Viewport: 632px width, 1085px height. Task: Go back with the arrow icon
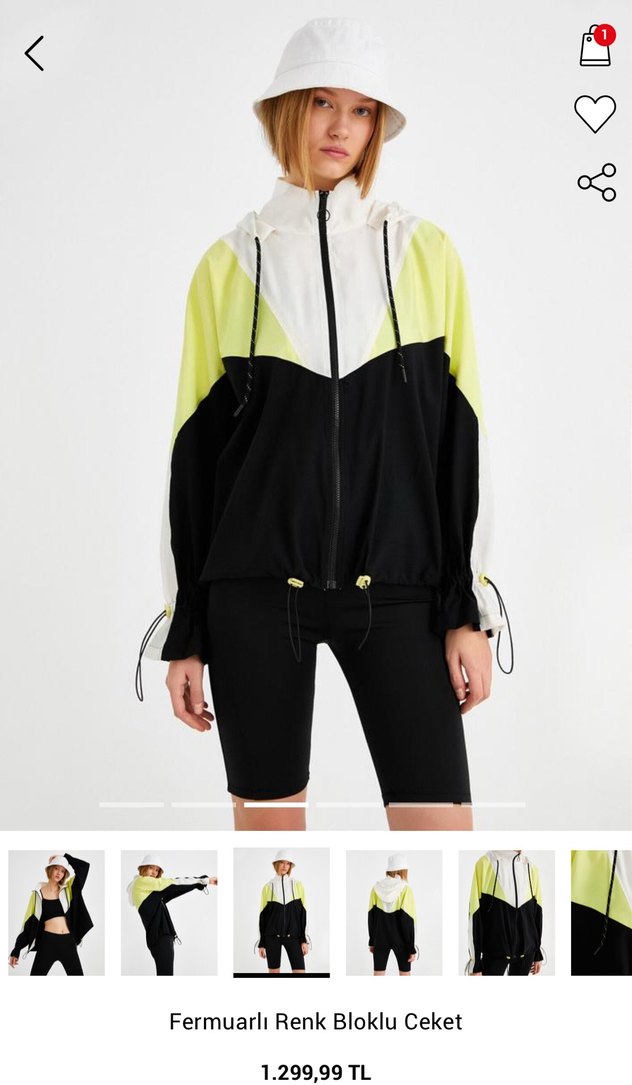35,53
